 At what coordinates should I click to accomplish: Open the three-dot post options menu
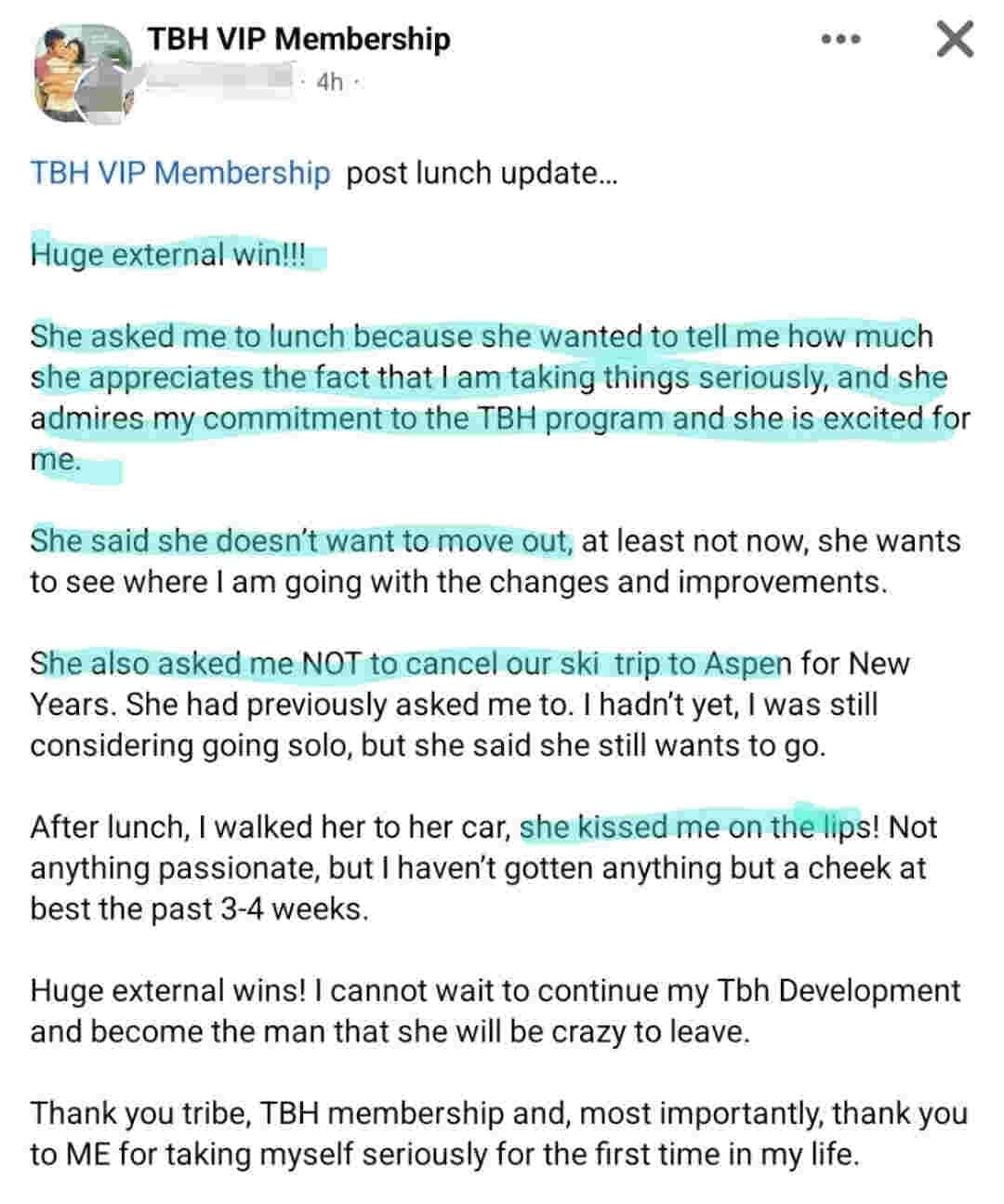pos(841,40)
